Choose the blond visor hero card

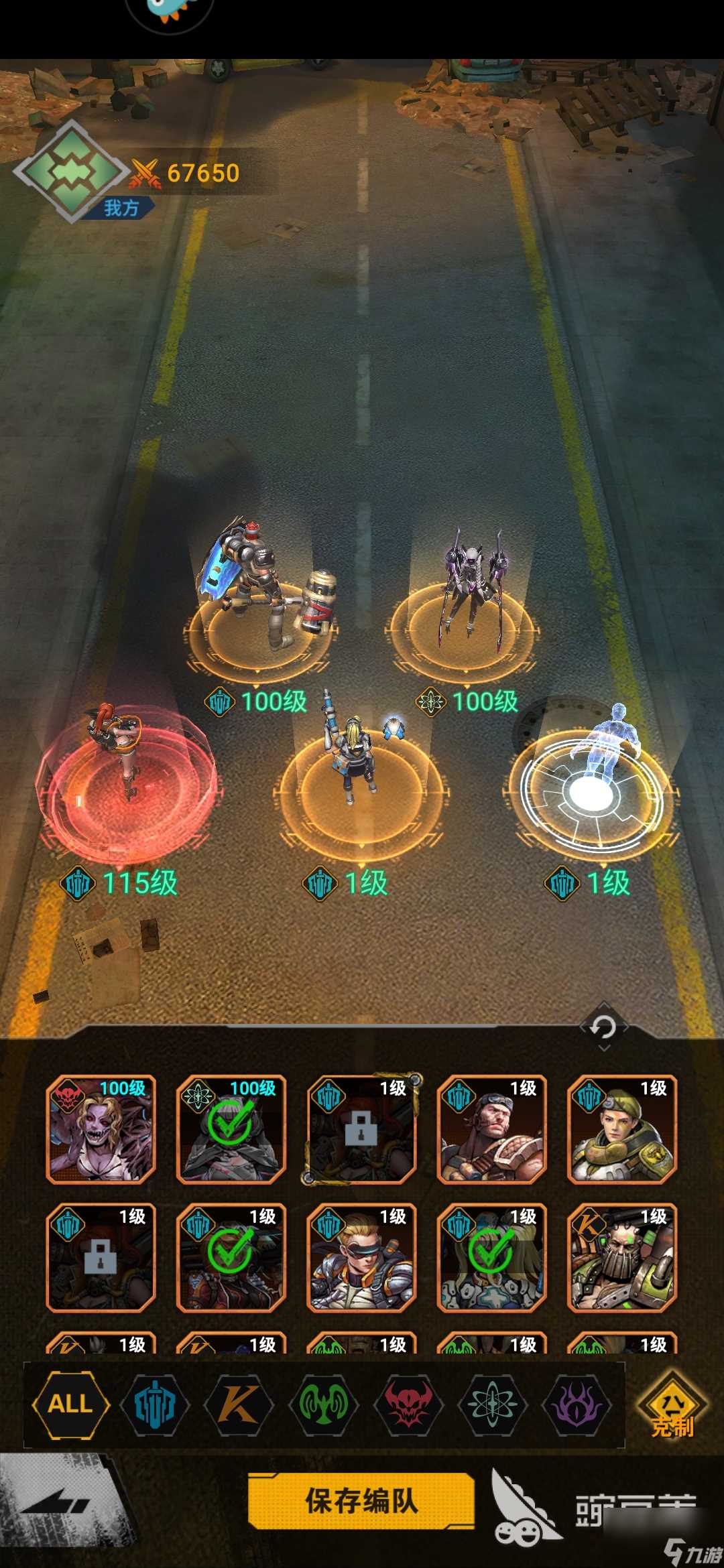(x=361, y=1258)
